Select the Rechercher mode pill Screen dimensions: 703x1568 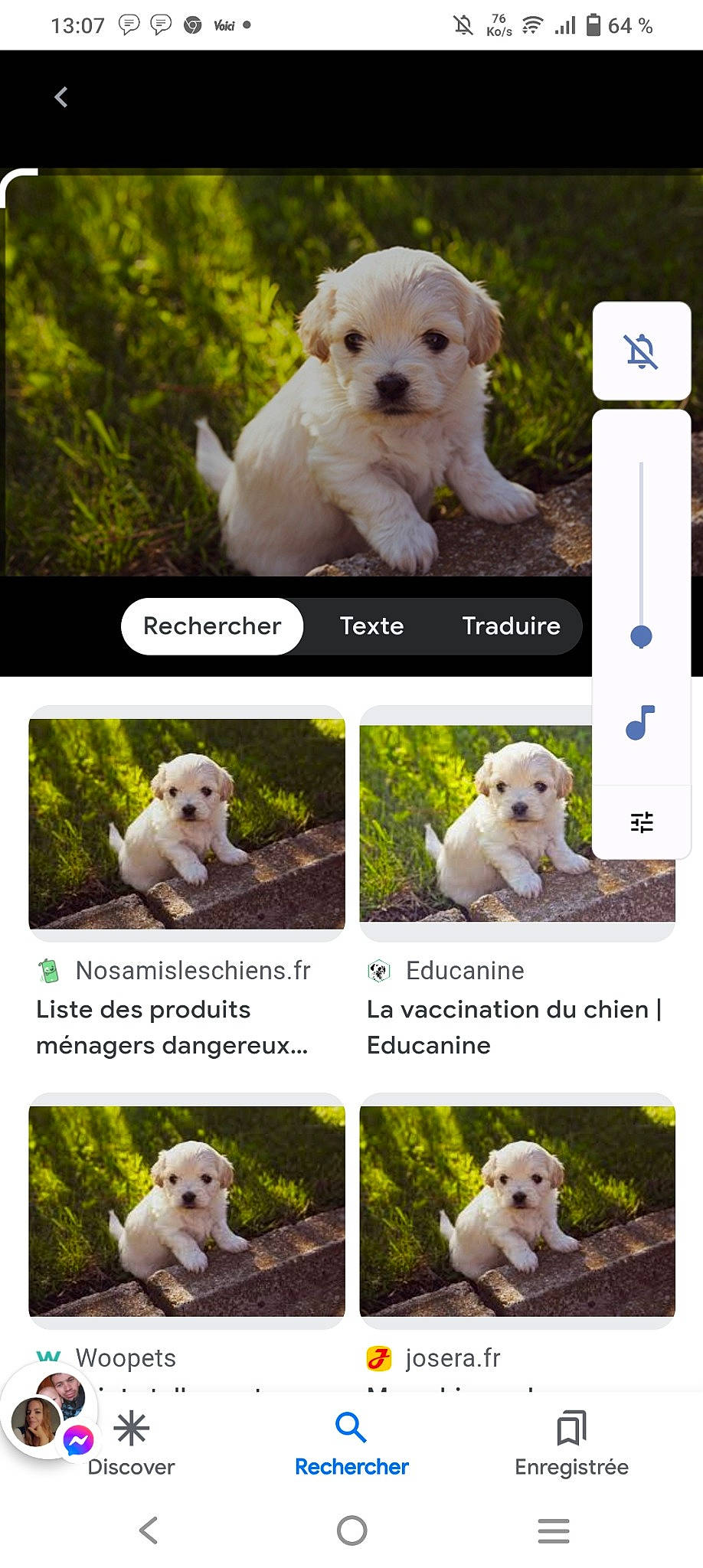(211, 626)
